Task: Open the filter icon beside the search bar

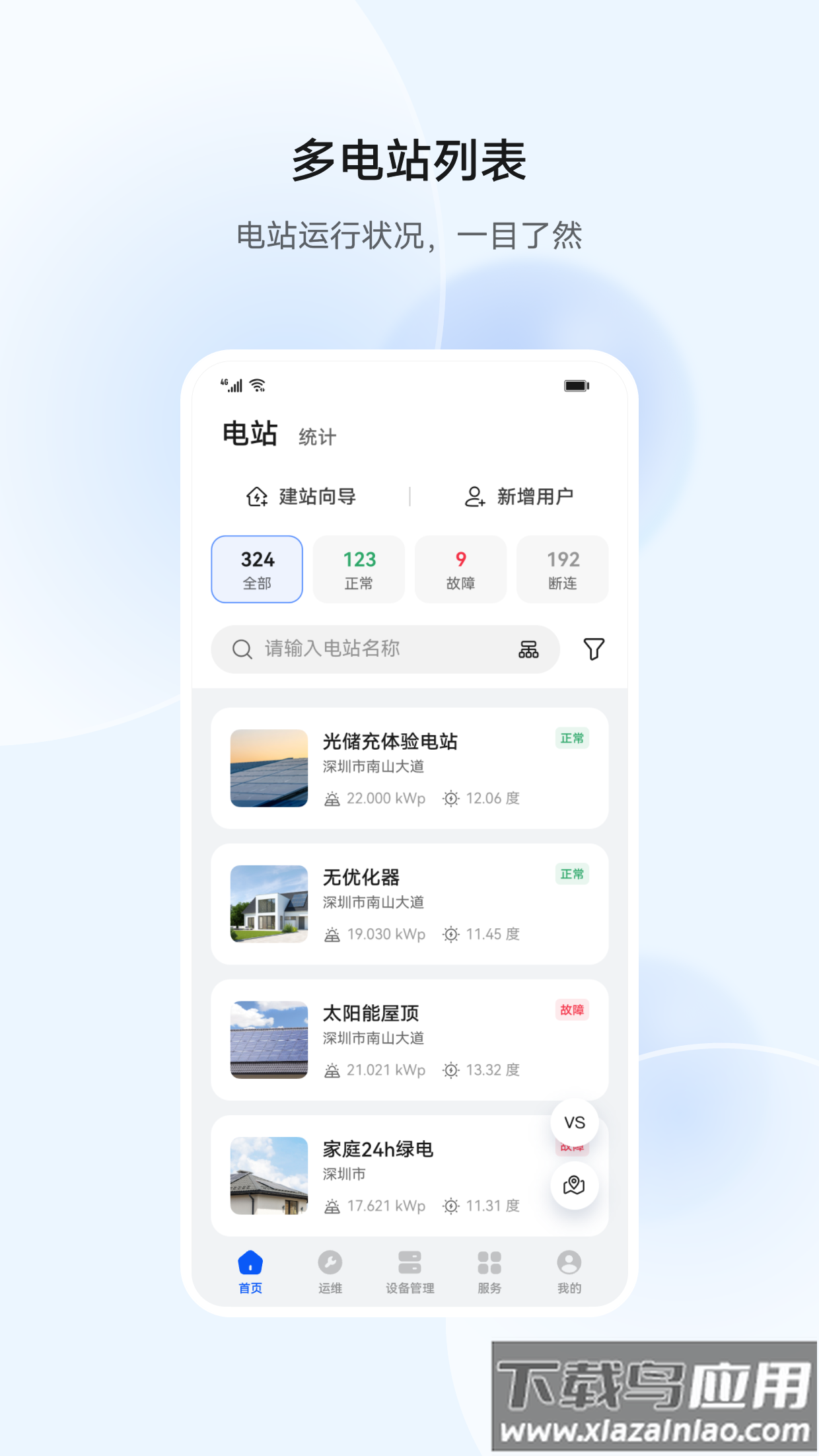Action: pos(593,649)
